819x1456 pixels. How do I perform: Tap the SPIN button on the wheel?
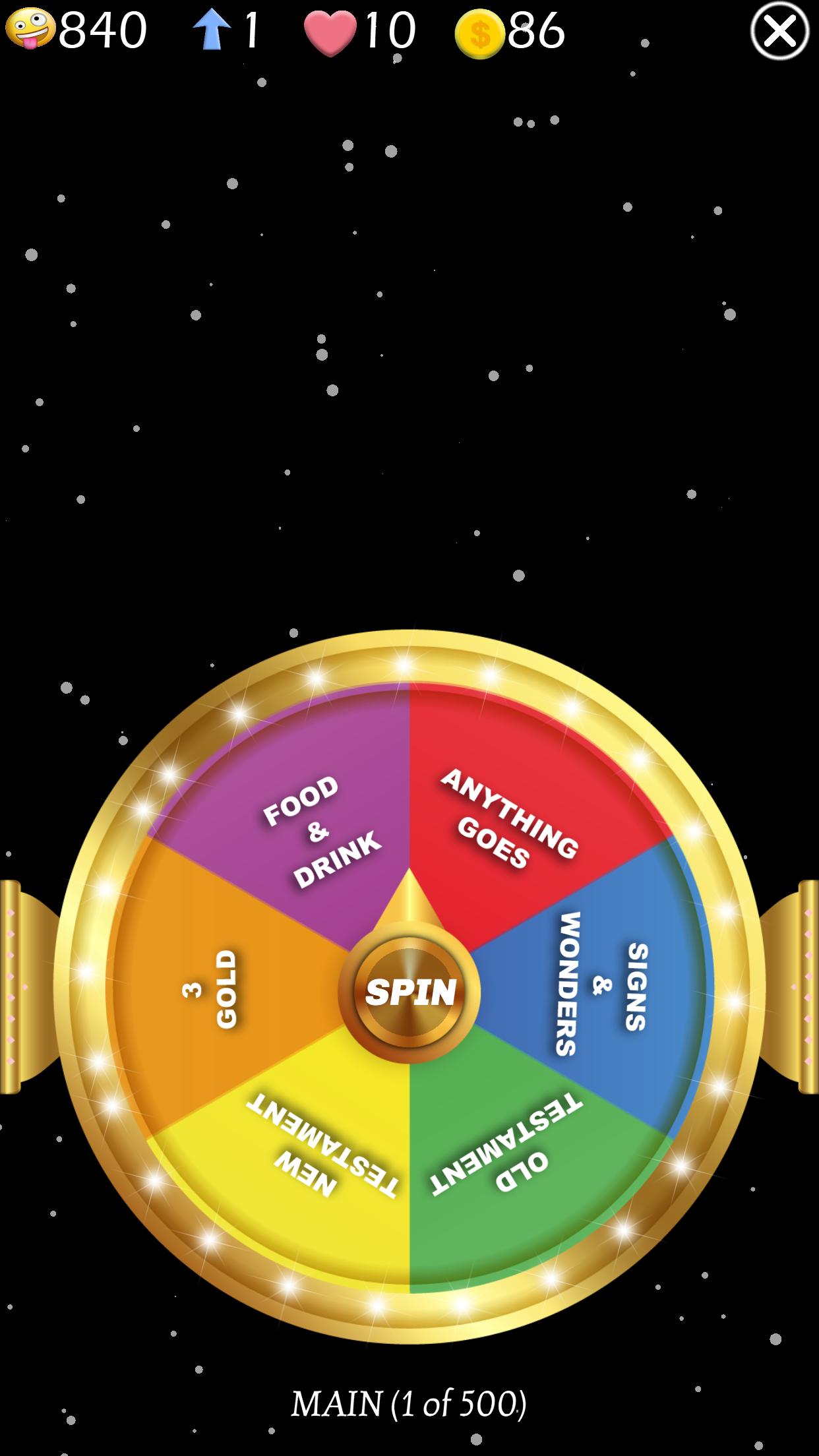[409, 992]
